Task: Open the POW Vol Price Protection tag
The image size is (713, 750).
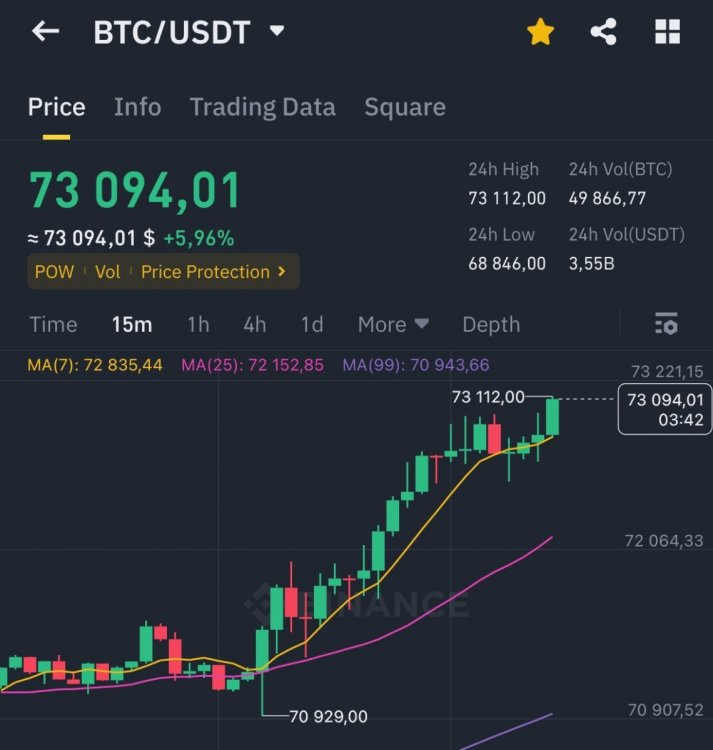Action: [162, 272]
